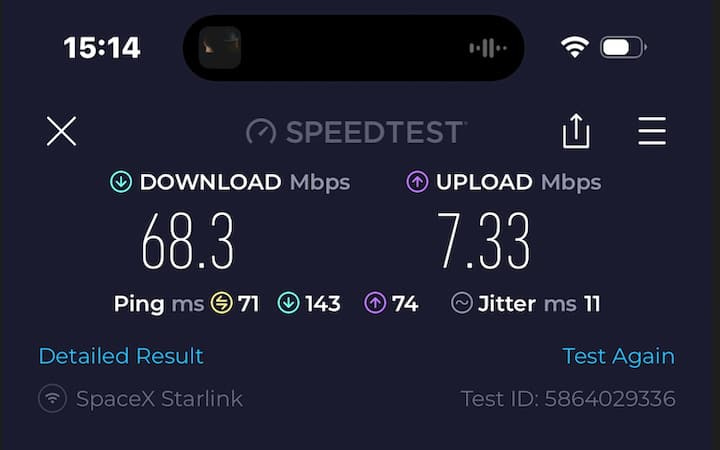
Task: Share this speed test result
Action: 576,131
